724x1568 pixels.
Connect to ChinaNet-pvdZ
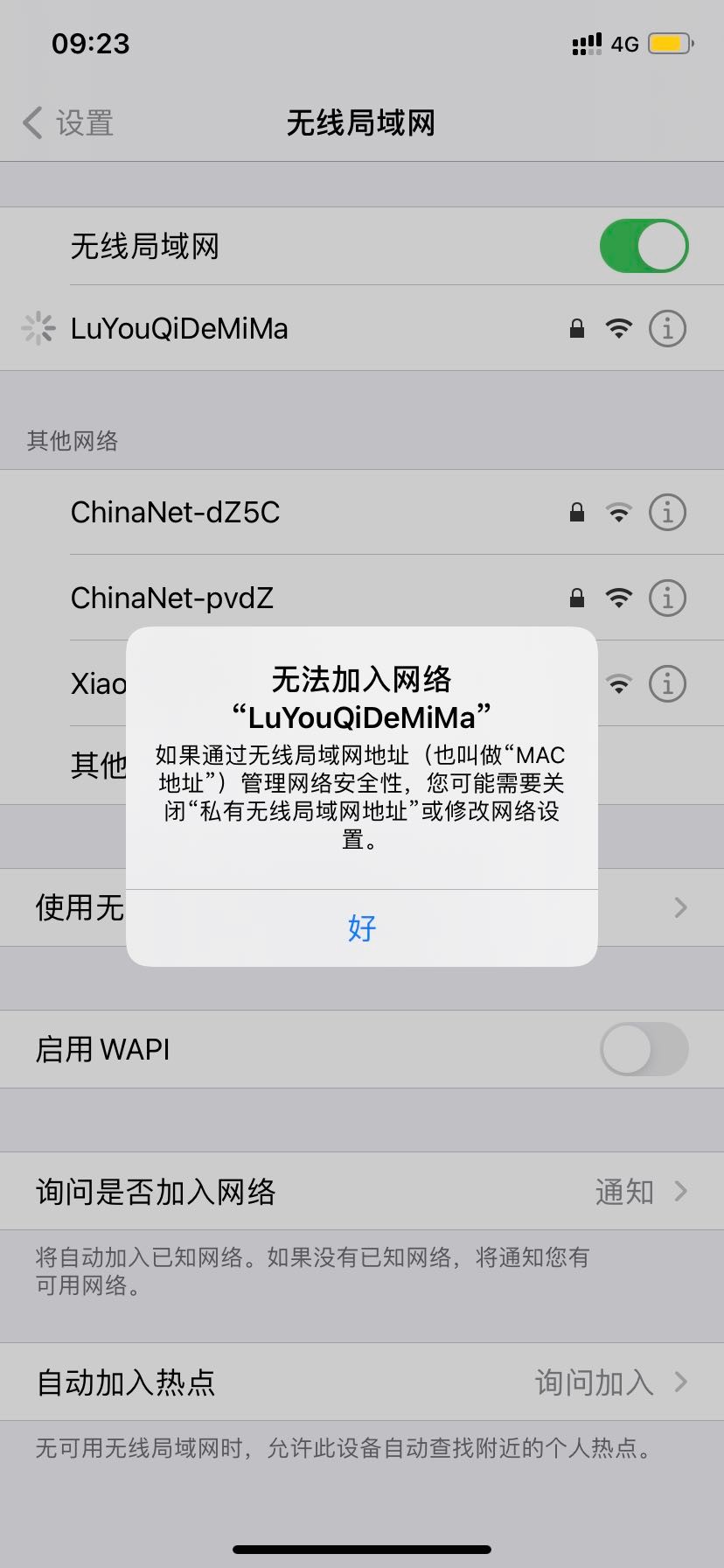pos(172,598)
